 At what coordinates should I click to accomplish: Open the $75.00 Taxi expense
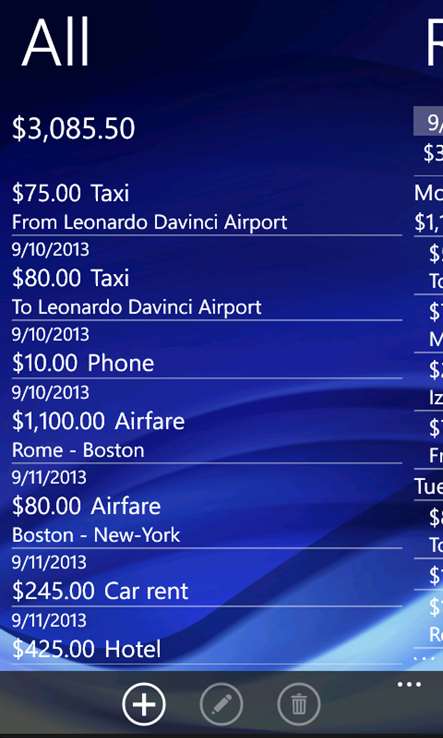coord(207,208)
